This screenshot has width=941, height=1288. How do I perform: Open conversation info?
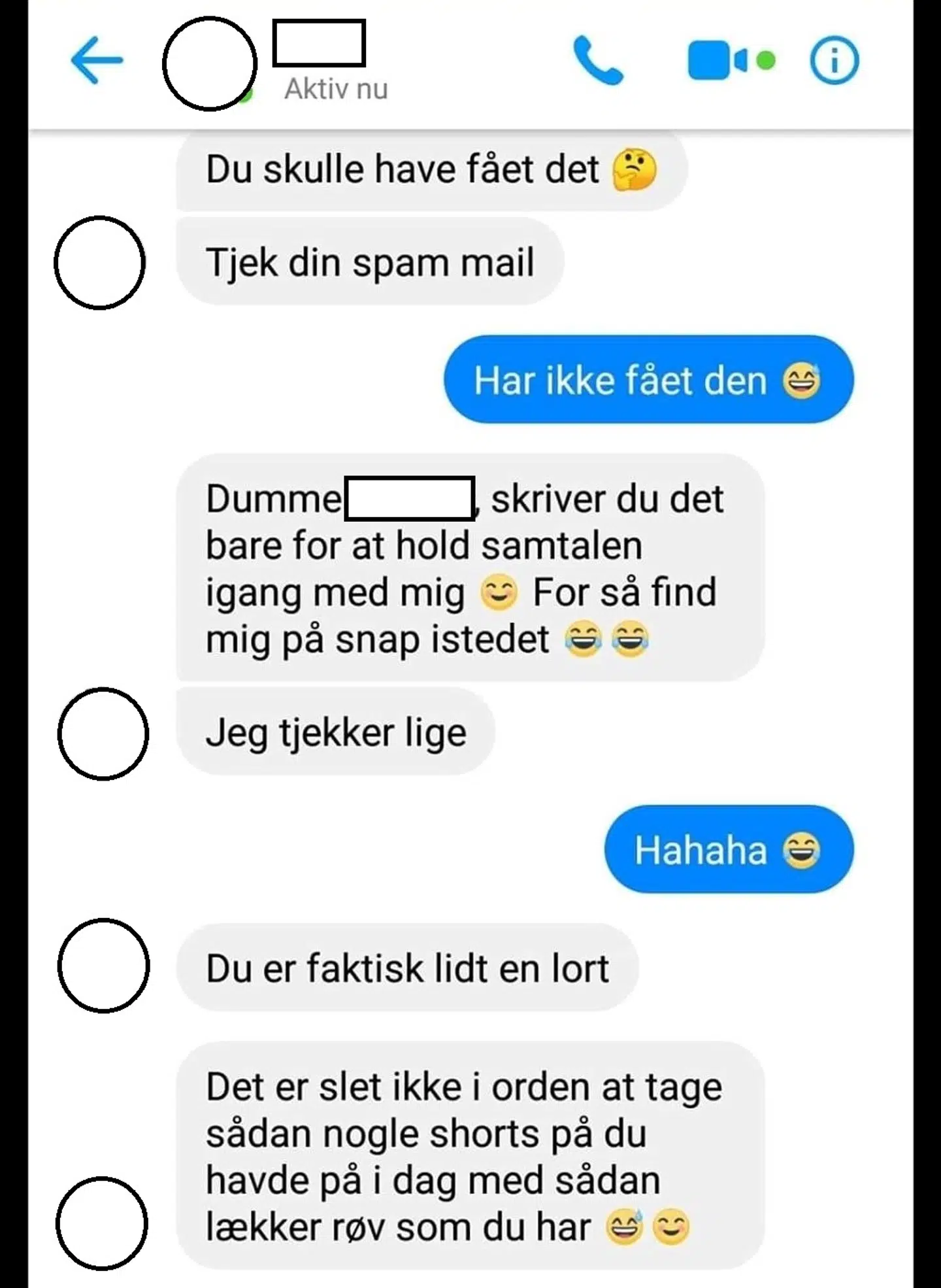pos(834,61)
